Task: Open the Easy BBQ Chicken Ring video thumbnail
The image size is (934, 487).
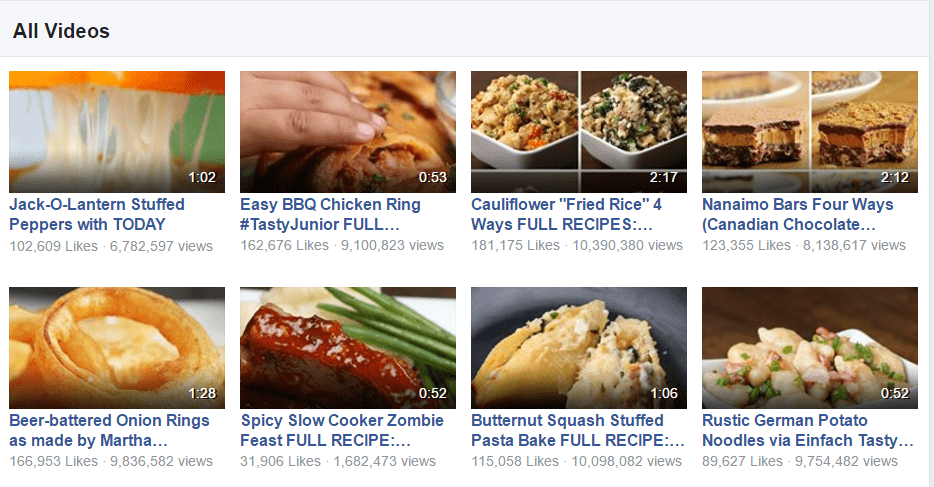Action: [348, 132]
